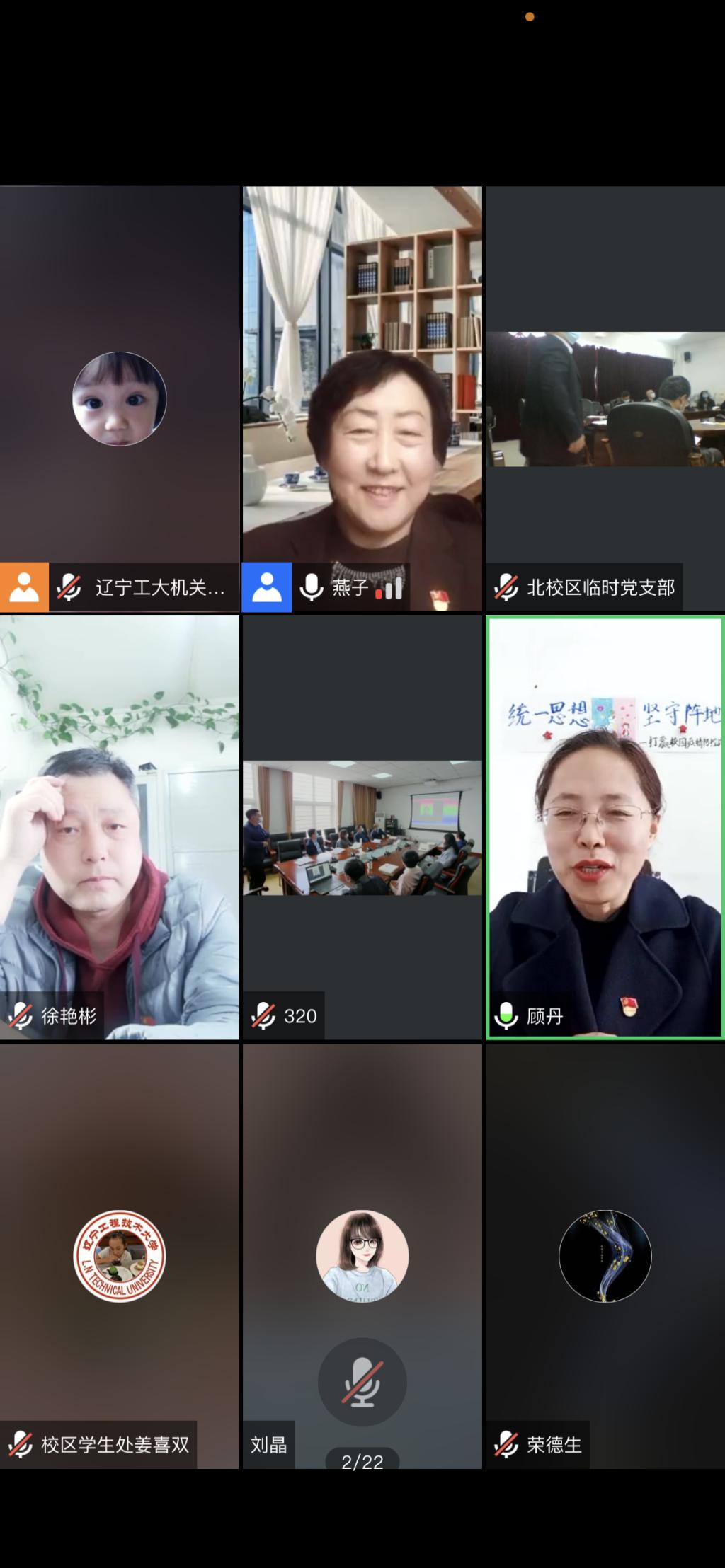
Task: Open the 320 meeting room tile
Action: 362,826
